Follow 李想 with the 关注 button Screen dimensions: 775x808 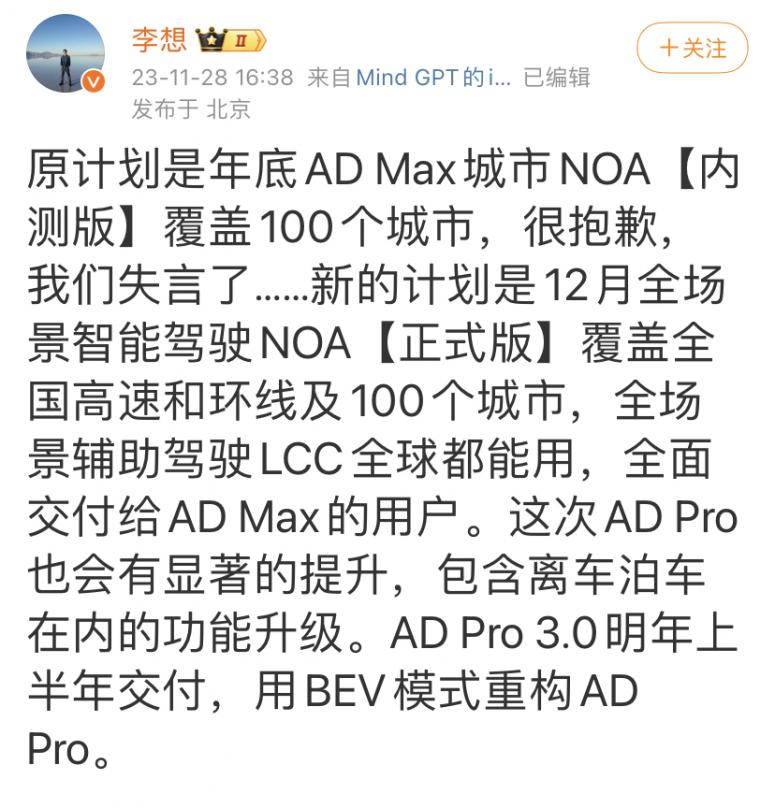pos(692,48)
